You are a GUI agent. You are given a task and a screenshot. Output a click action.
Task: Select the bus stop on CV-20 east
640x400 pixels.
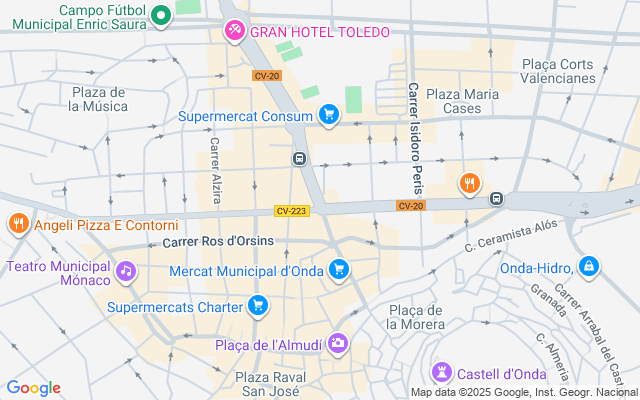496,199
